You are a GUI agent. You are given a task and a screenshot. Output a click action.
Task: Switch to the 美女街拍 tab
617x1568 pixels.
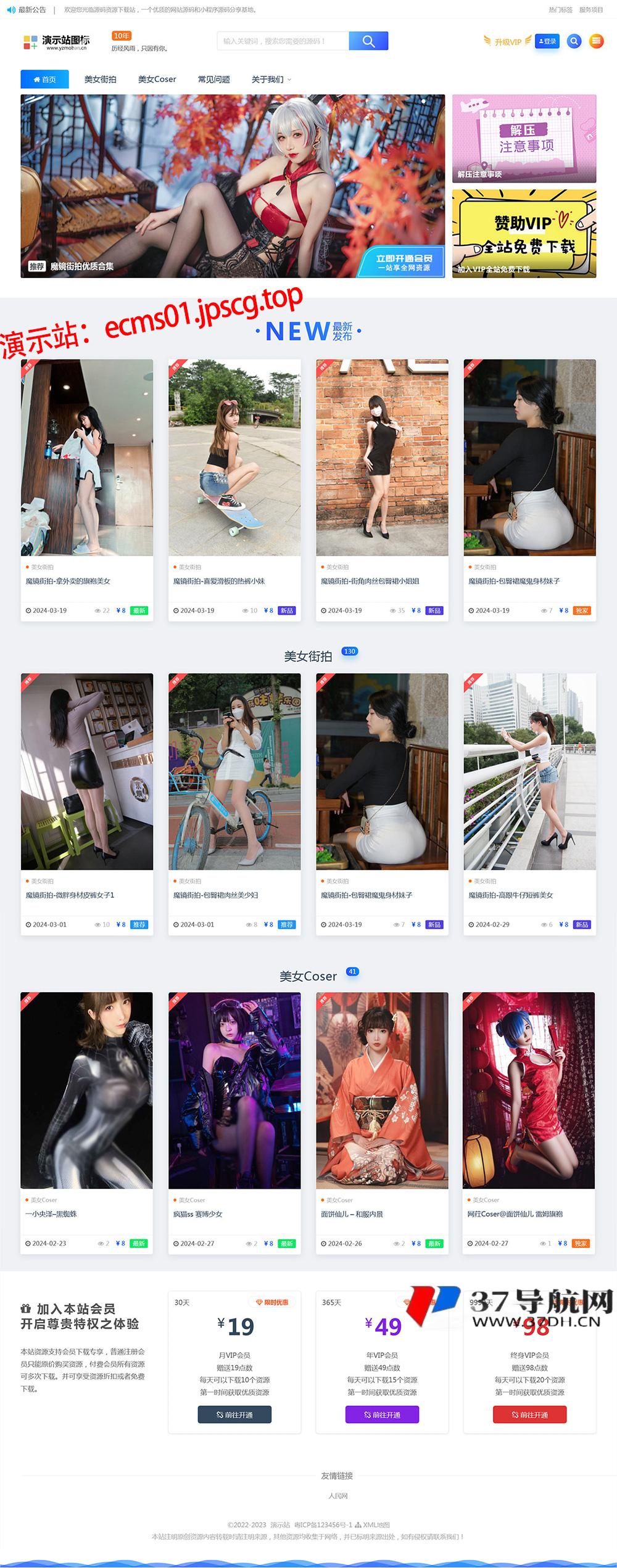tap(100, 80)
